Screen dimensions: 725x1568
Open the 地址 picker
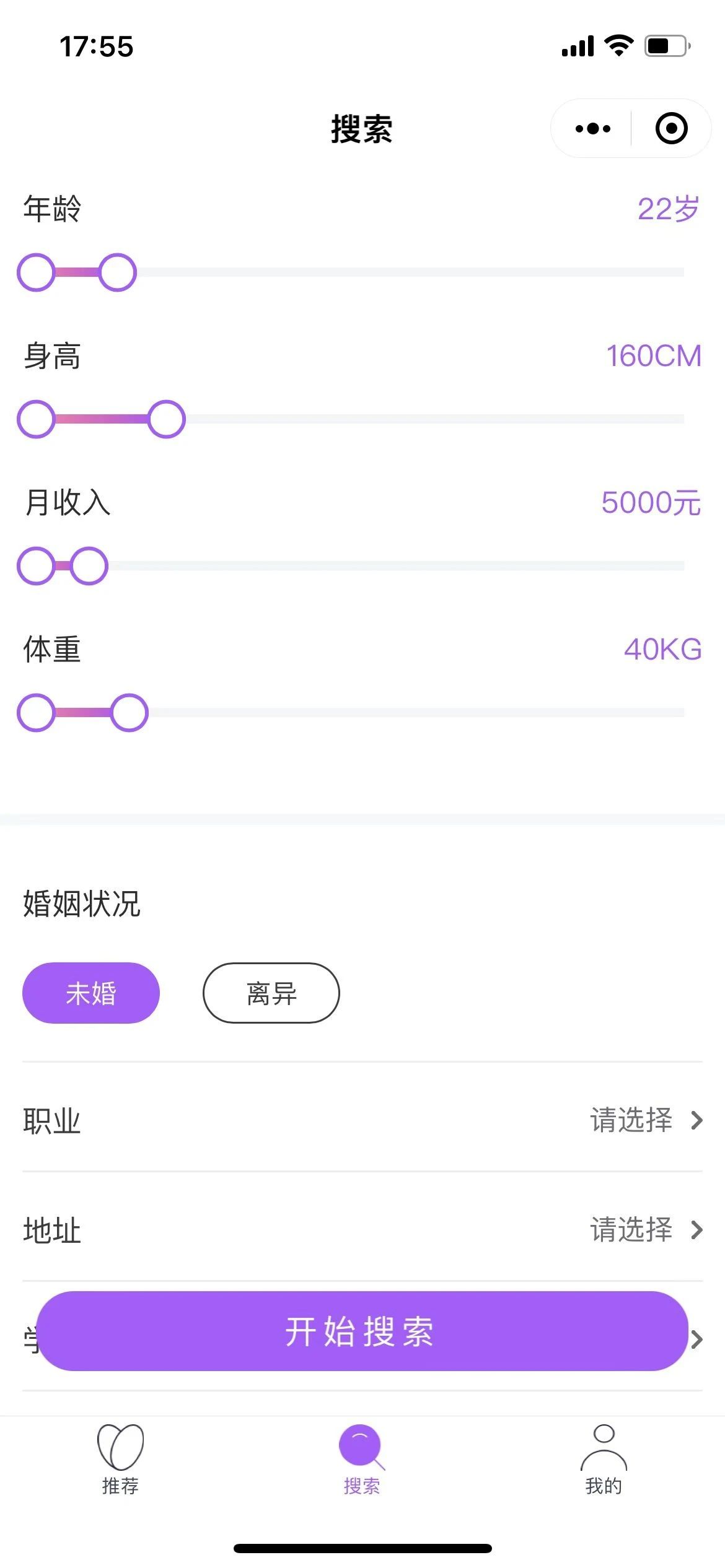pos(362,1229)
